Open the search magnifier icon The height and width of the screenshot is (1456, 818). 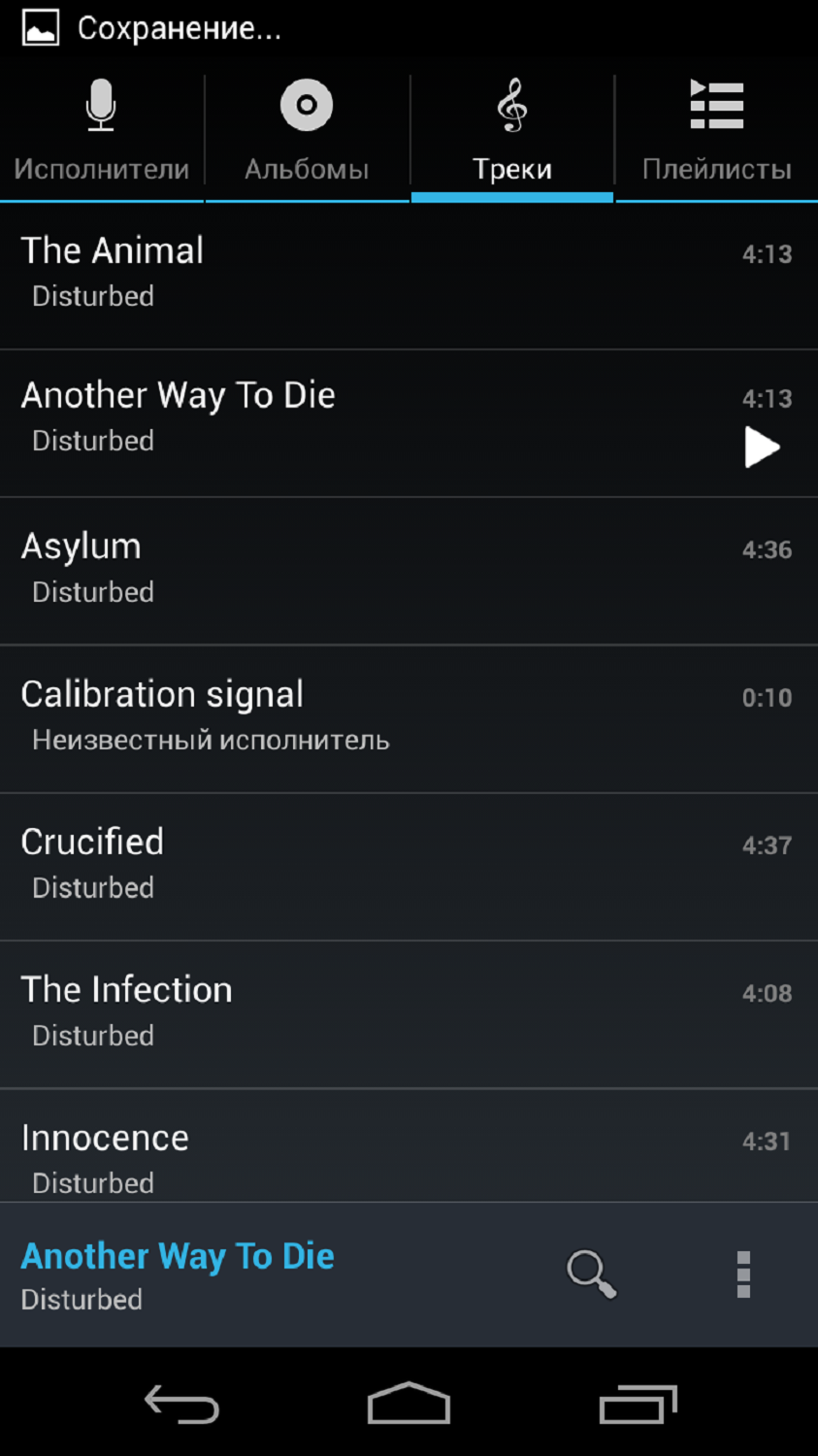591,1274
